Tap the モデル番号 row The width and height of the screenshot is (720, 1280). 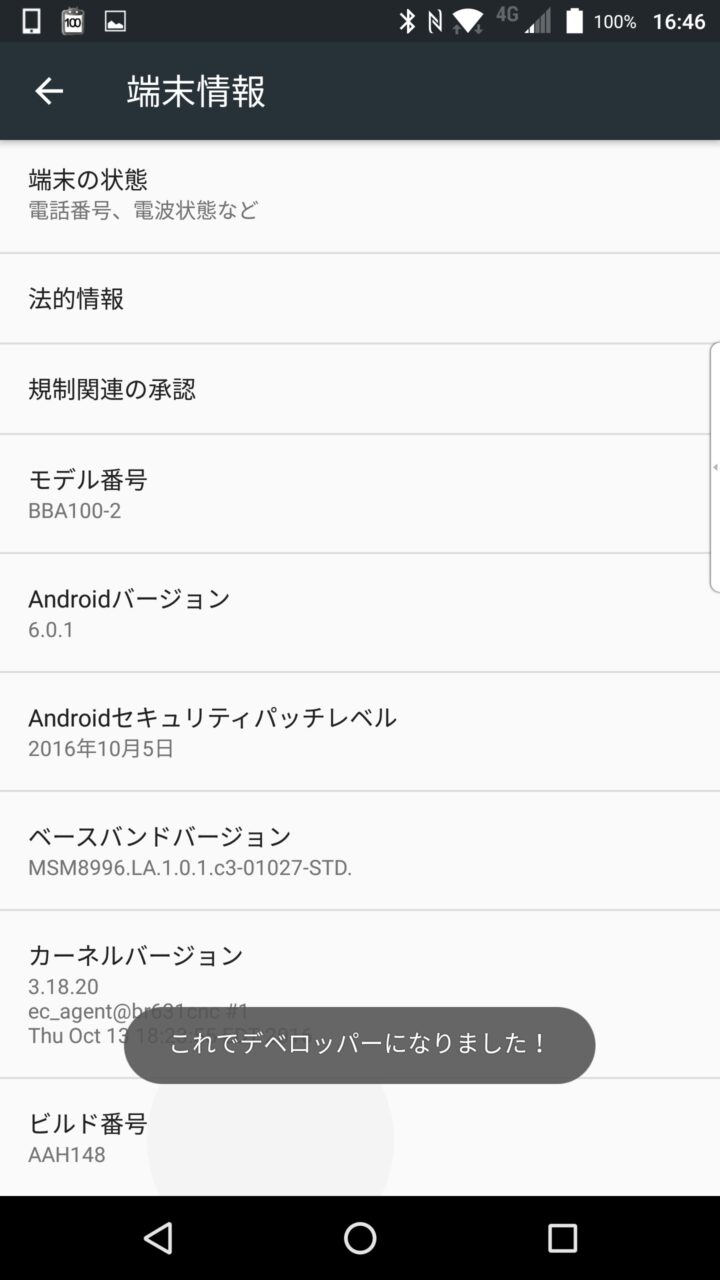(x=360, y=494)
